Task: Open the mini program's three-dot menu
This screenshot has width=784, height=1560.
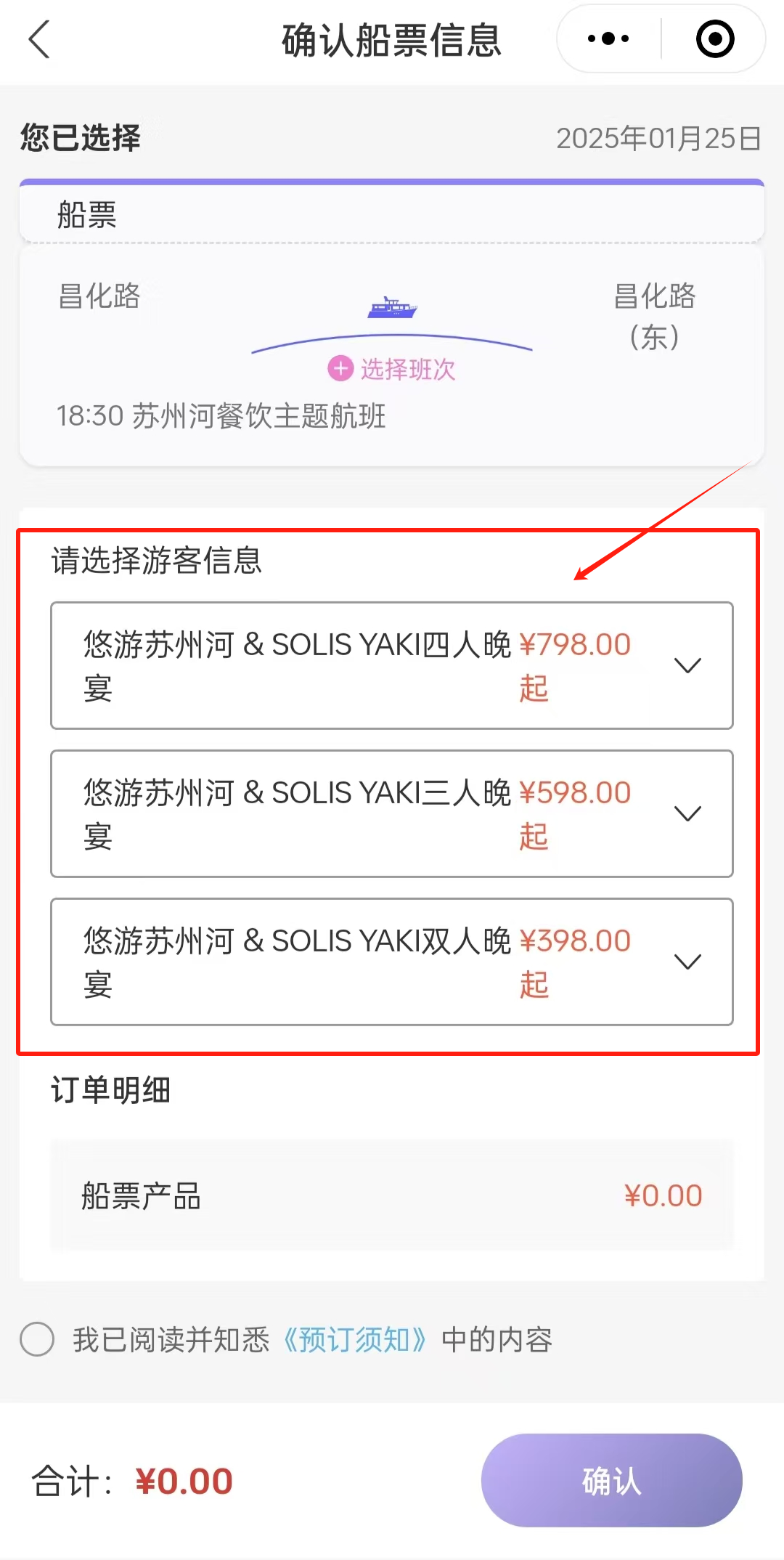Action: pos(608,39)
